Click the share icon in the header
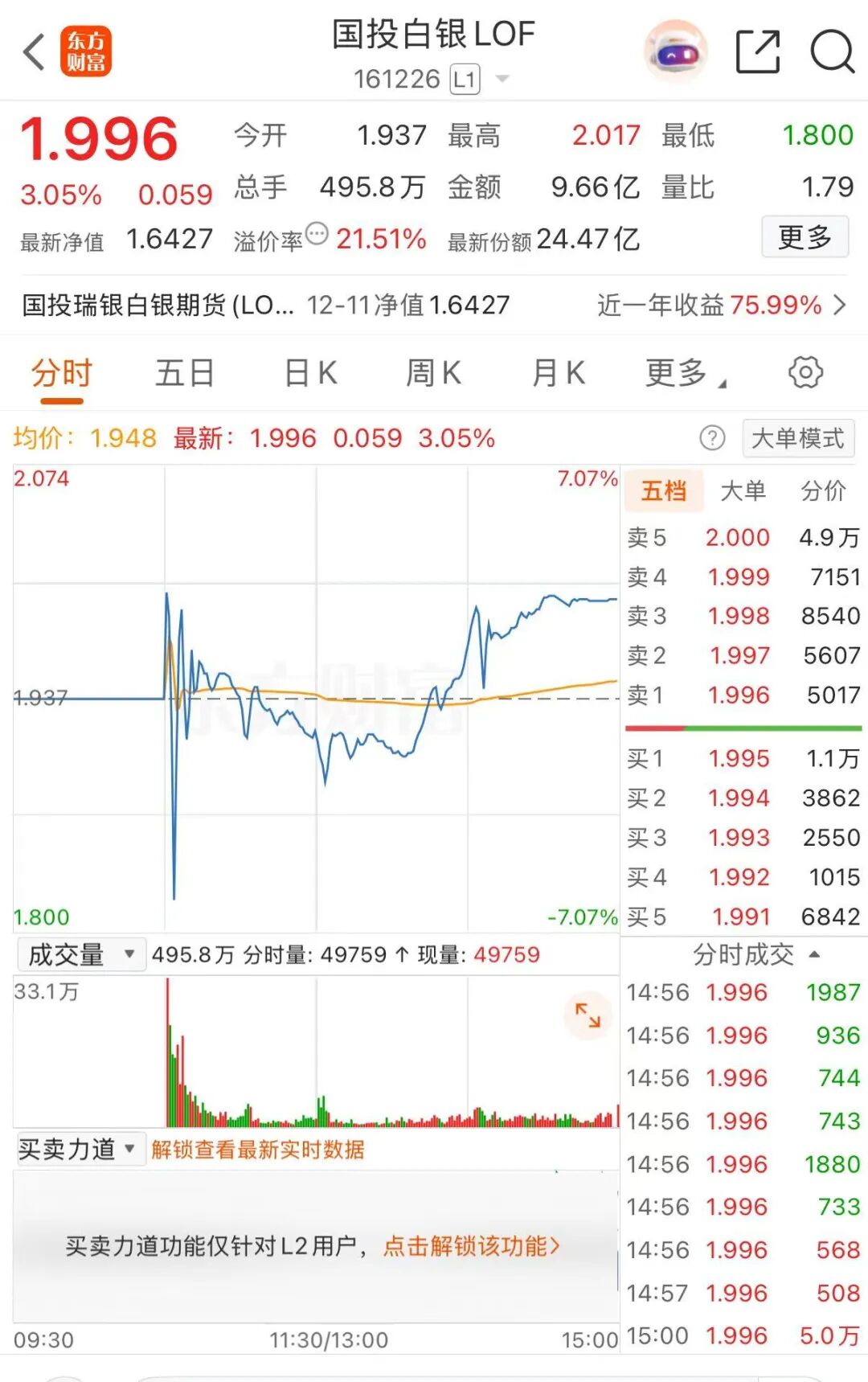The width and height of the screenshot is (868, 1382). tap(756, 50)
